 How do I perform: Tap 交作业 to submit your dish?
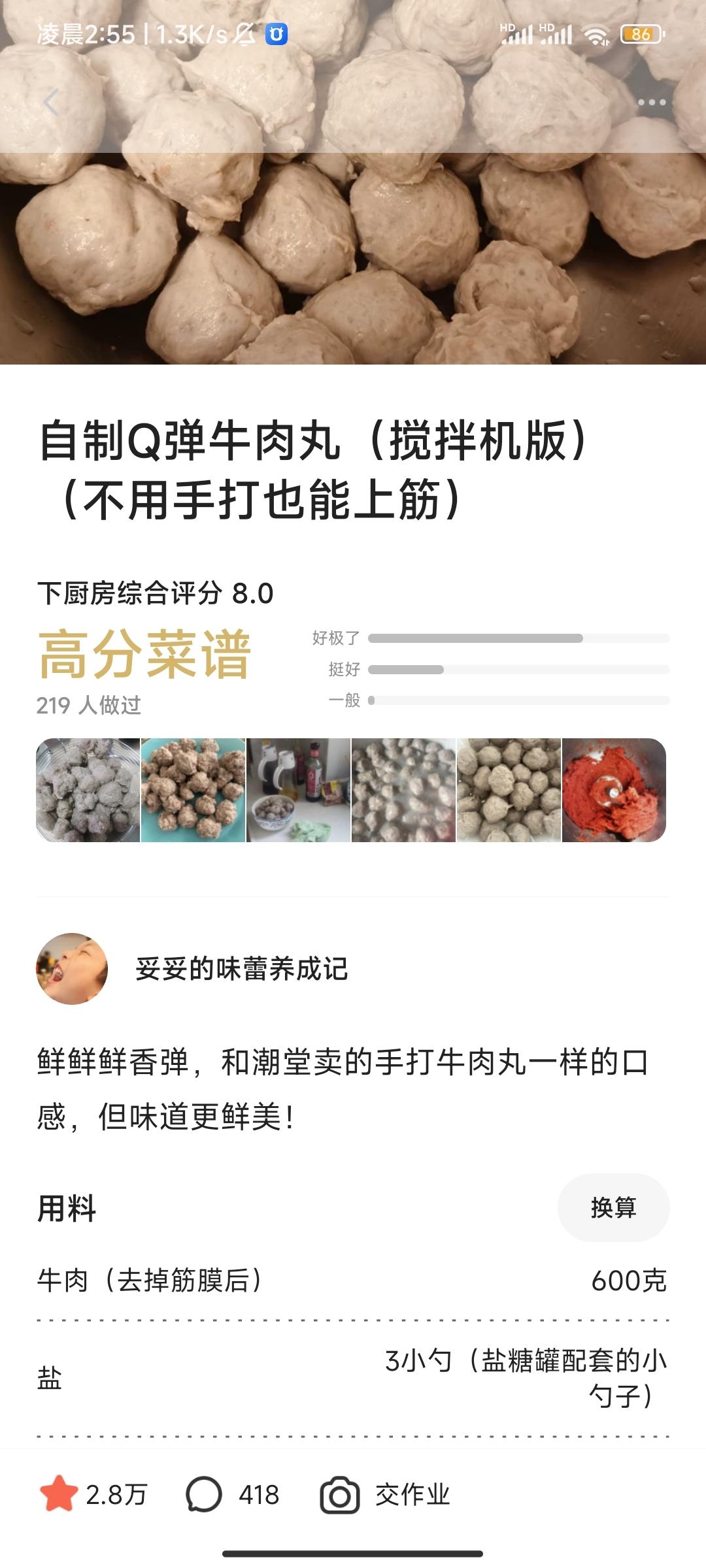coord(386,1494)
